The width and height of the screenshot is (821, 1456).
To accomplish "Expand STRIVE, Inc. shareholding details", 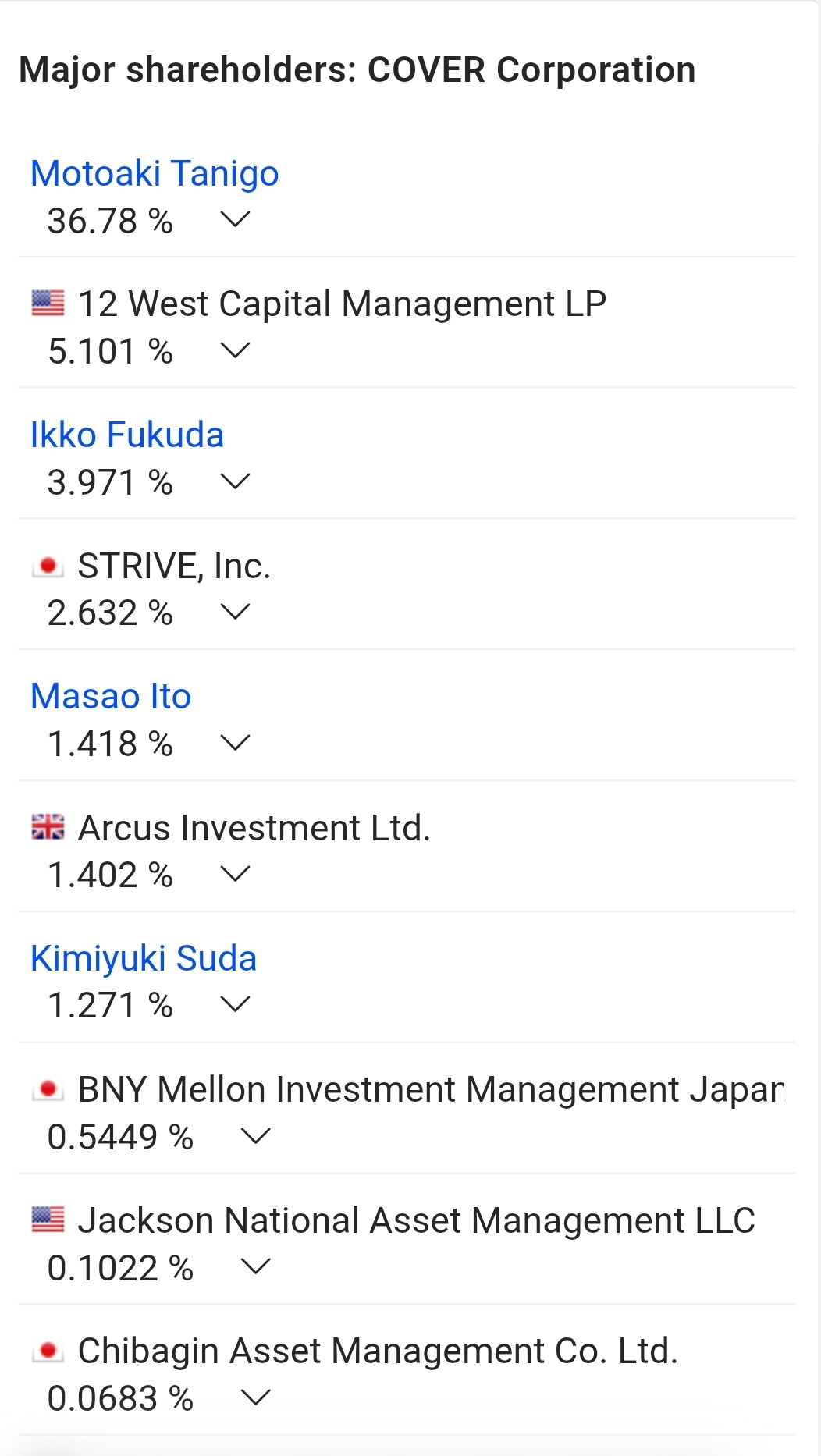I will (x=235, y=612).
